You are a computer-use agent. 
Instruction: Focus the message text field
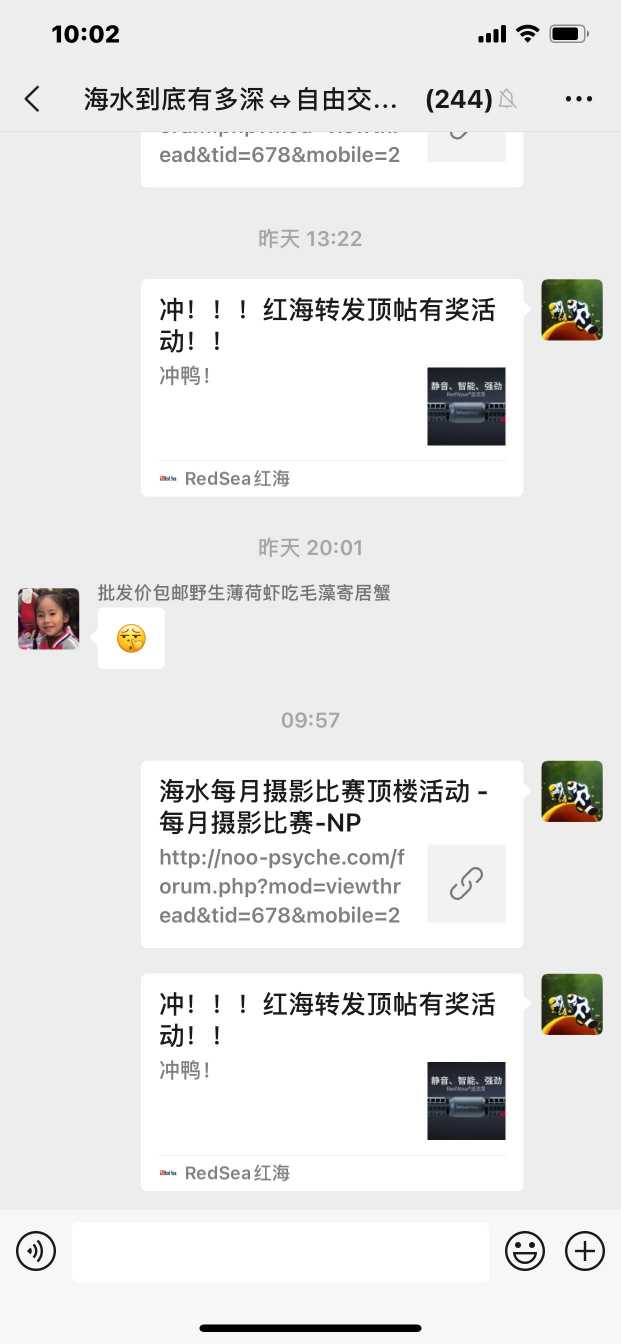click(280, 1251)
